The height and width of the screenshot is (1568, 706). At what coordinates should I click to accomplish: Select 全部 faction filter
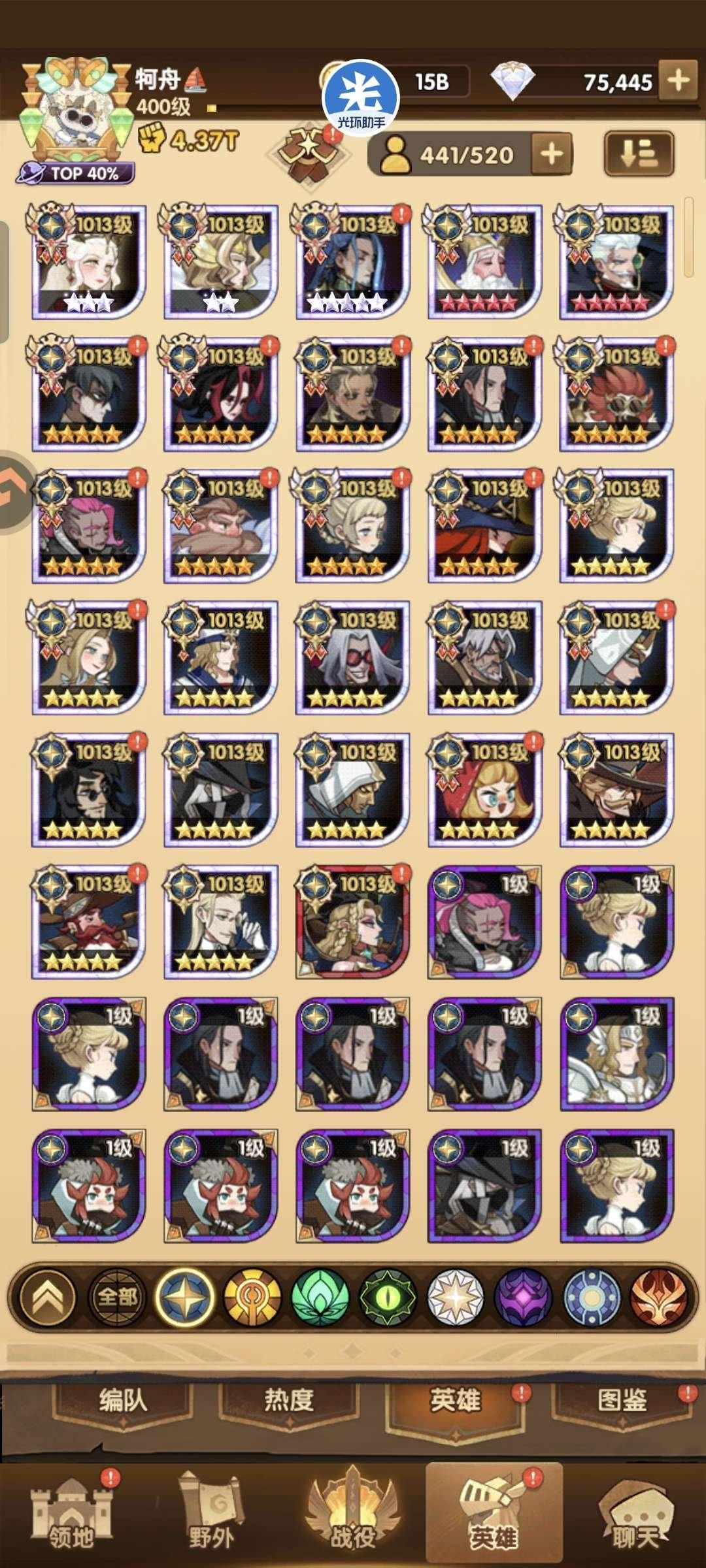[118, 1297]
